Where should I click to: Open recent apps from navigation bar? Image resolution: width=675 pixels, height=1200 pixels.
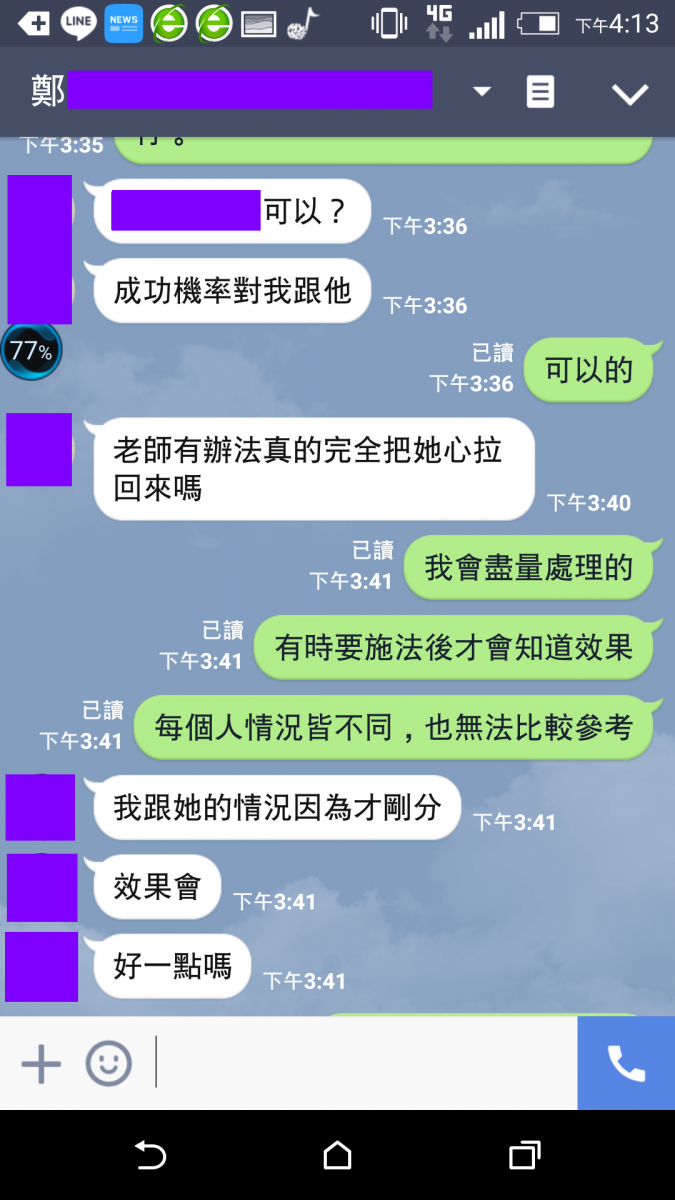click(x=524, y=1156)
